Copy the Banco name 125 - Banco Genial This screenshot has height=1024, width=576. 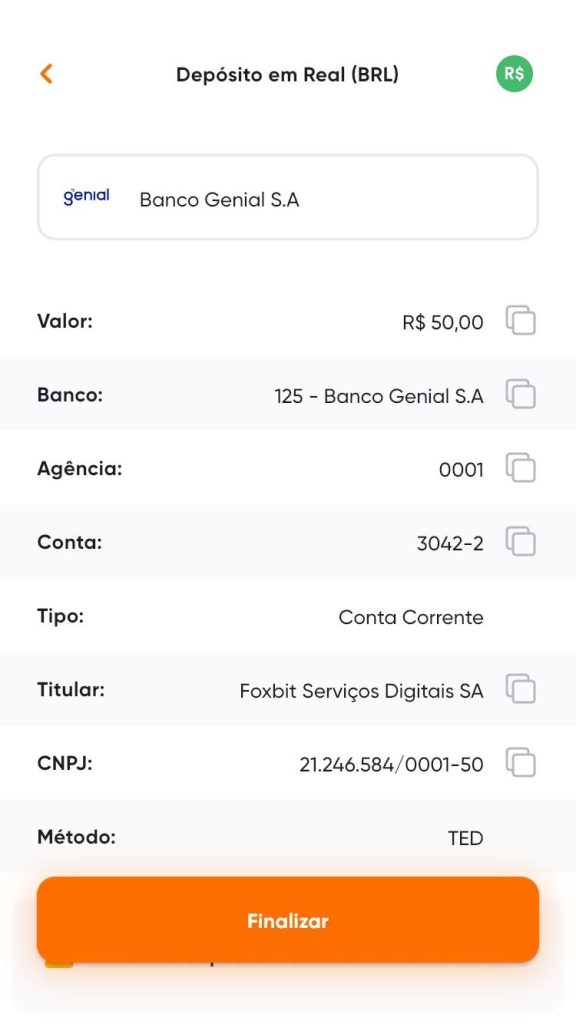[x=520, y=394]
